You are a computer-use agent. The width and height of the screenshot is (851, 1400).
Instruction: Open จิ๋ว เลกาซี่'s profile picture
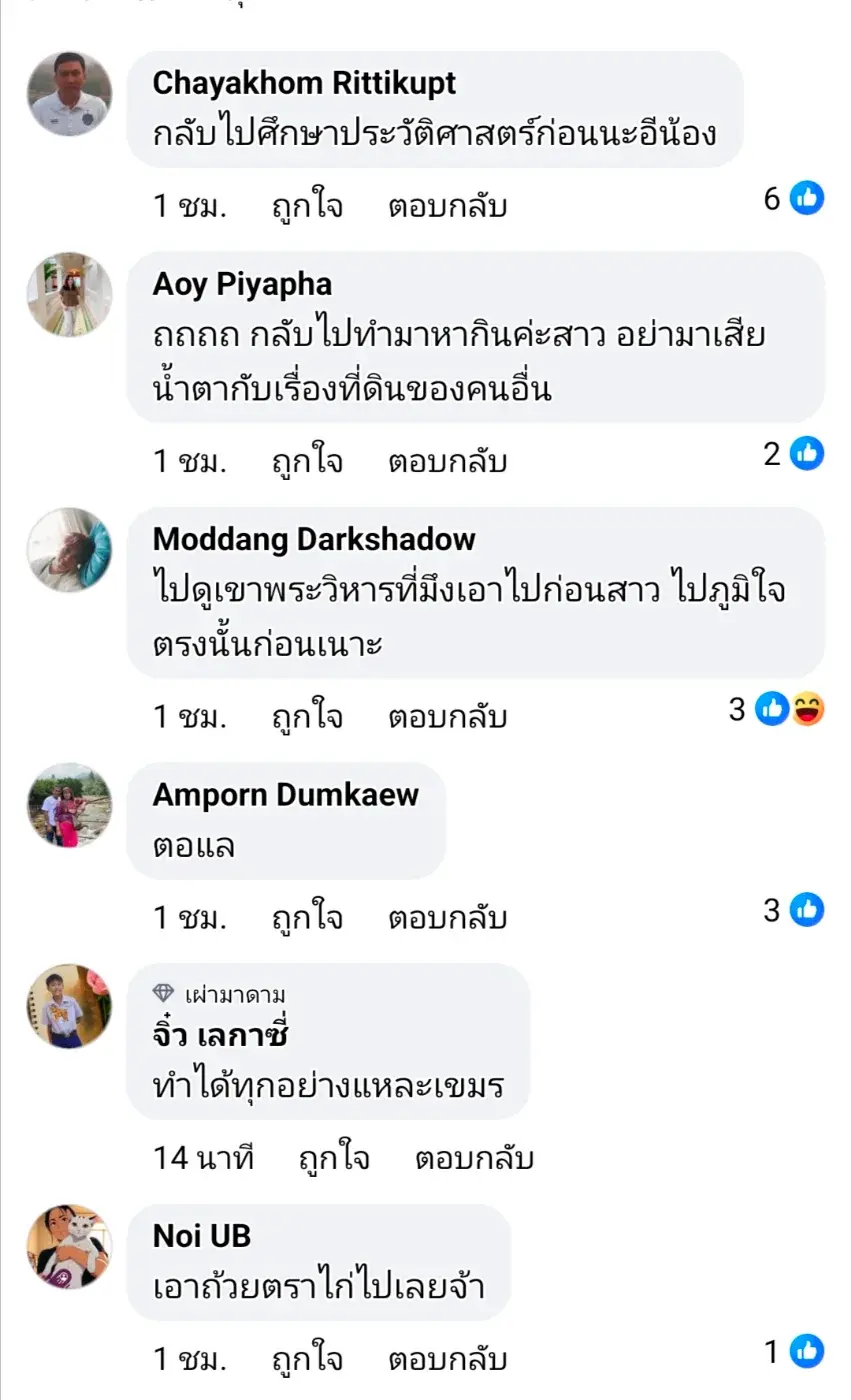pos(69,1006)
